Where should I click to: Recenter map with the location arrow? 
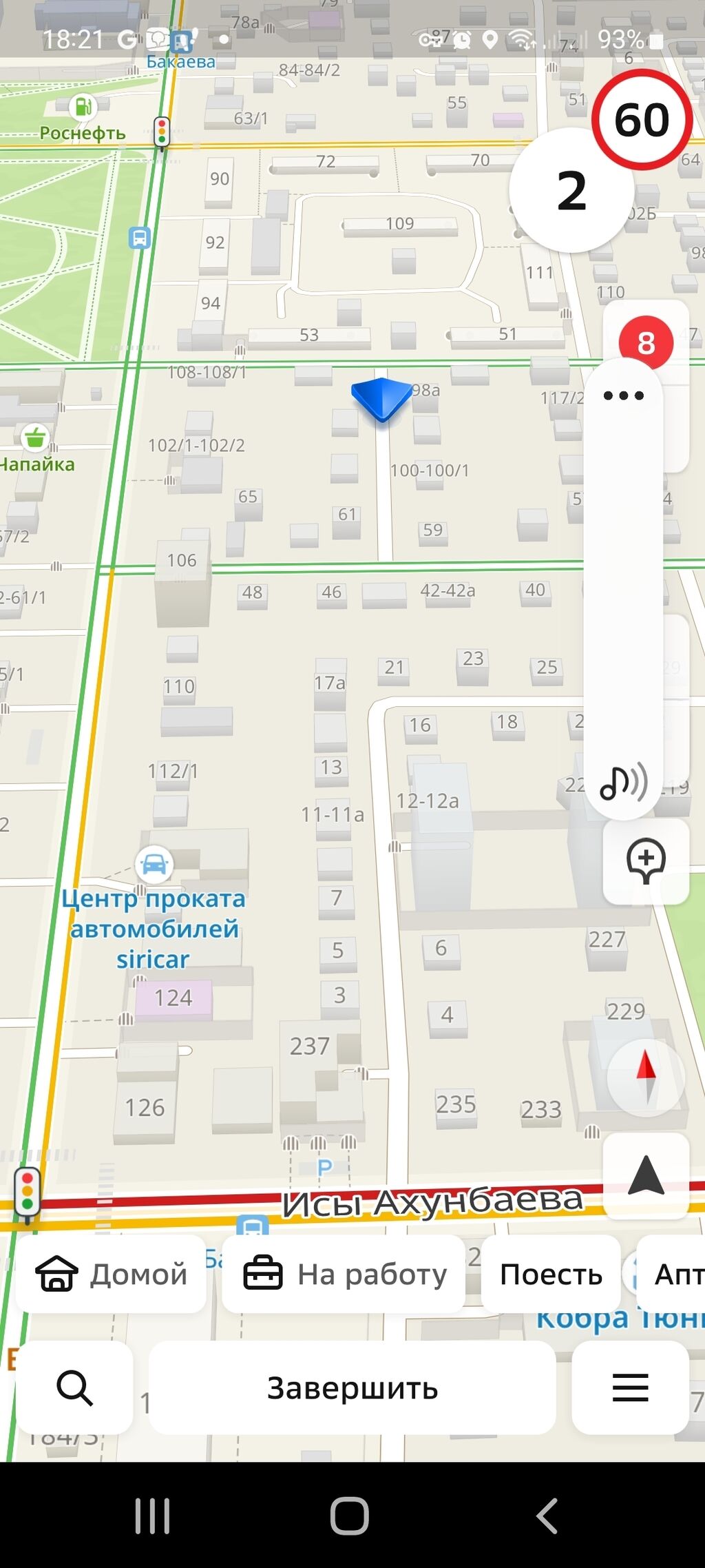click(x=646, y=1176)
